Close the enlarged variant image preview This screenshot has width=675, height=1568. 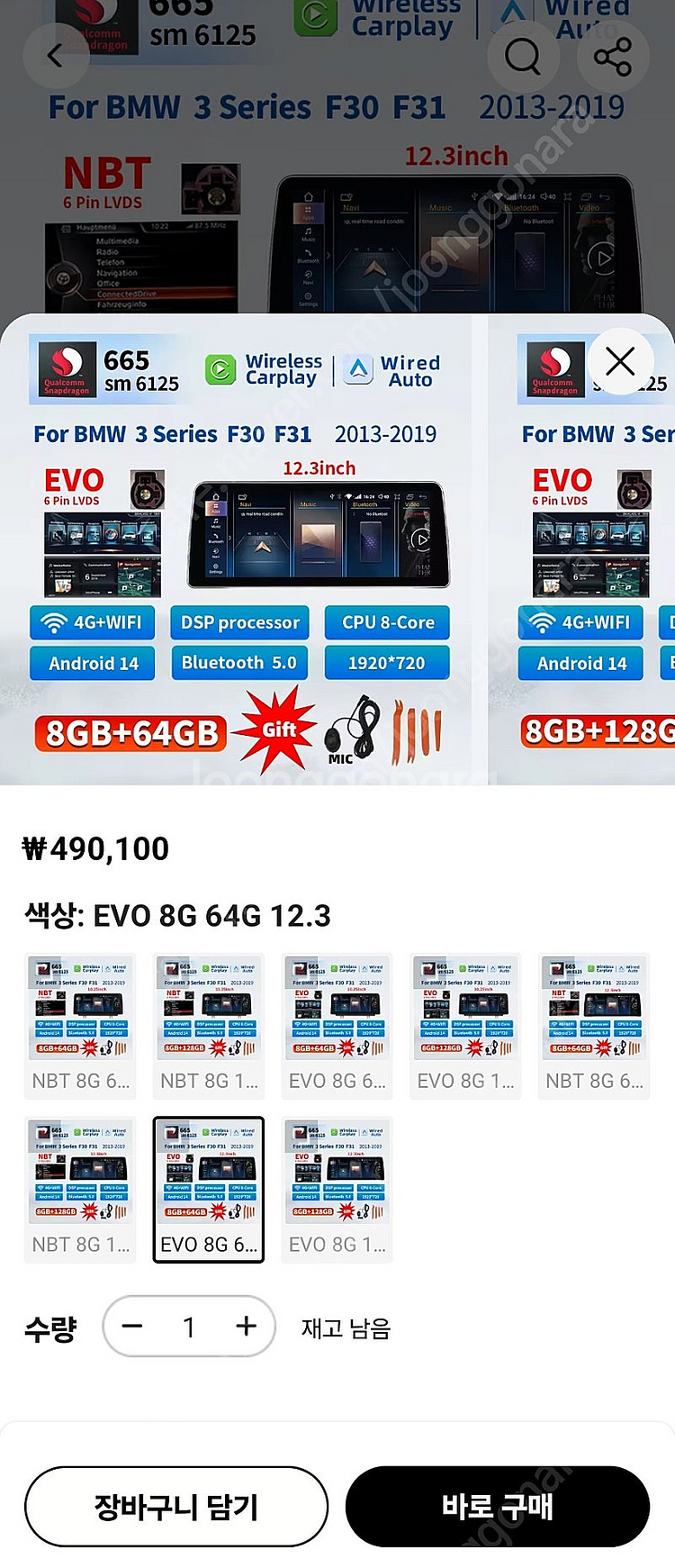coord(620,361)
